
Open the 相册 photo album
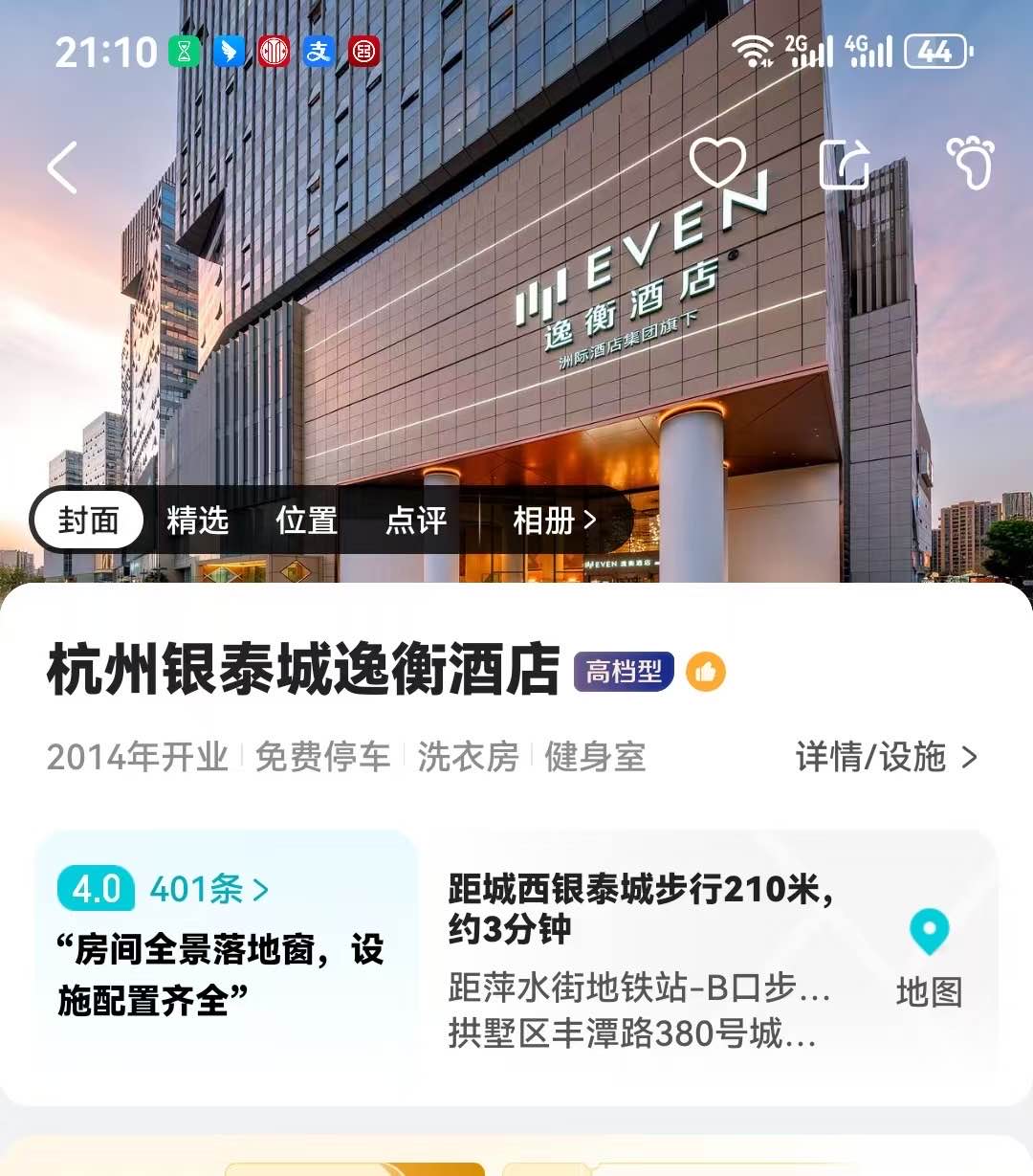(553, 521)
